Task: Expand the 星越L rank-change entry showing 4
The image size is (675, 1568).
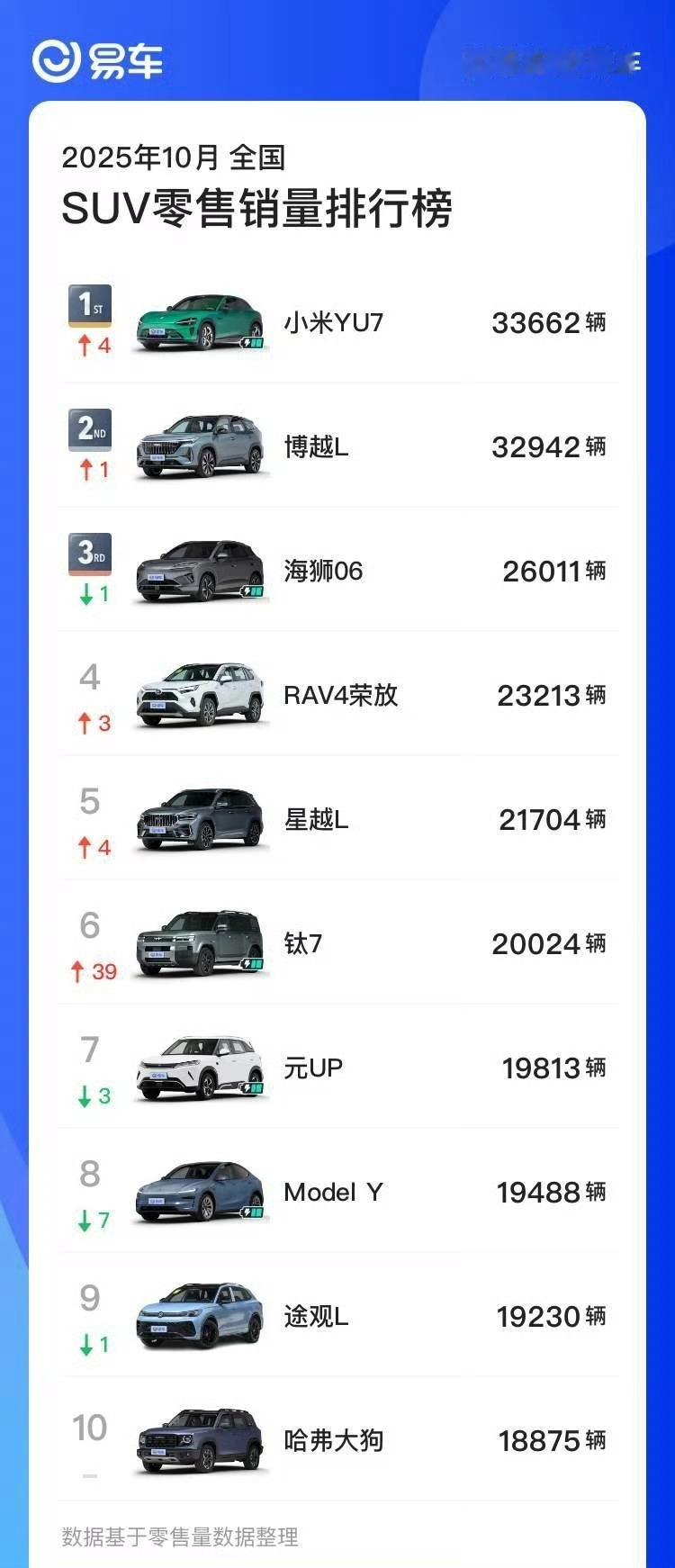Action: (90, 847)
